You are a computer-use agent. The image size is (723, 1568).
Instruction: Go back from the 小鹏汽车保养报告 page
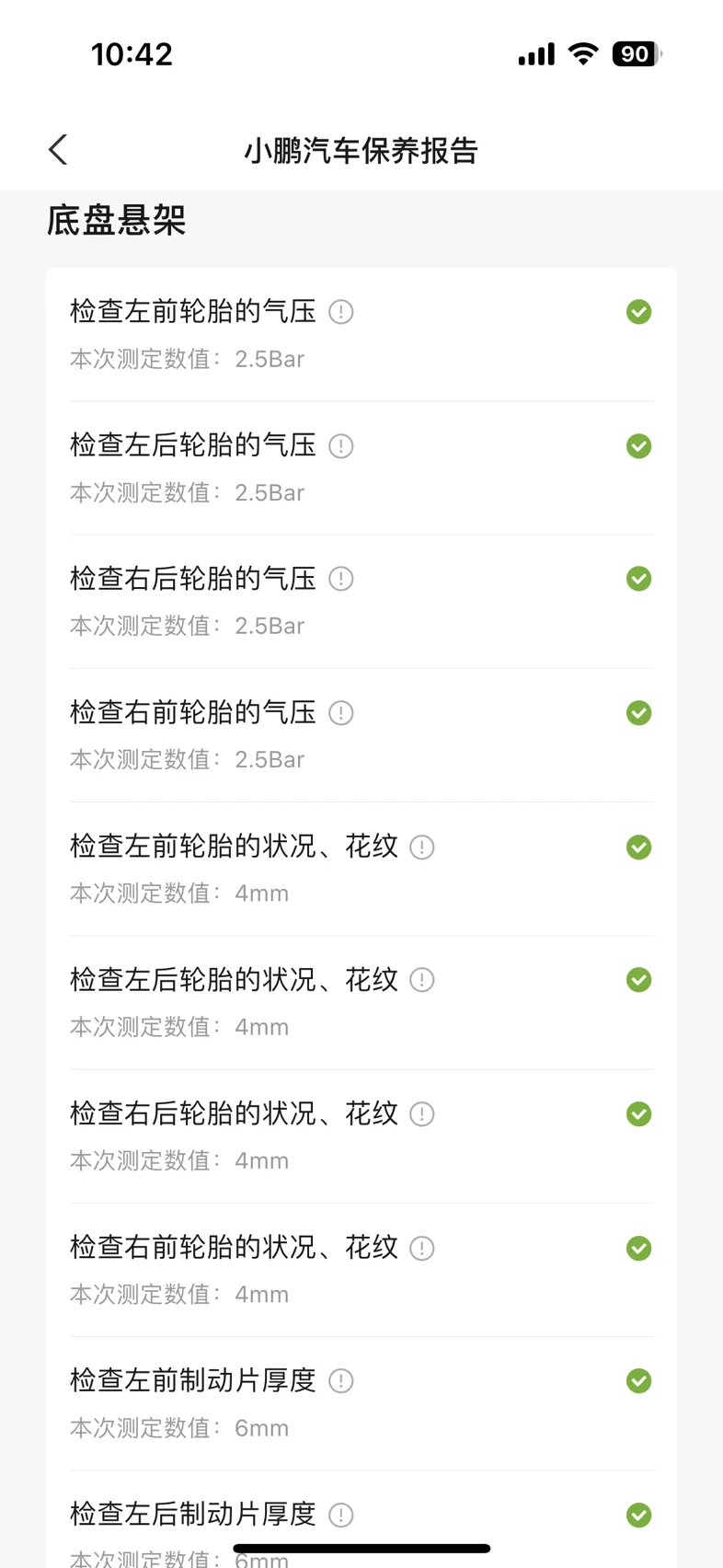[x=58, y=150]
